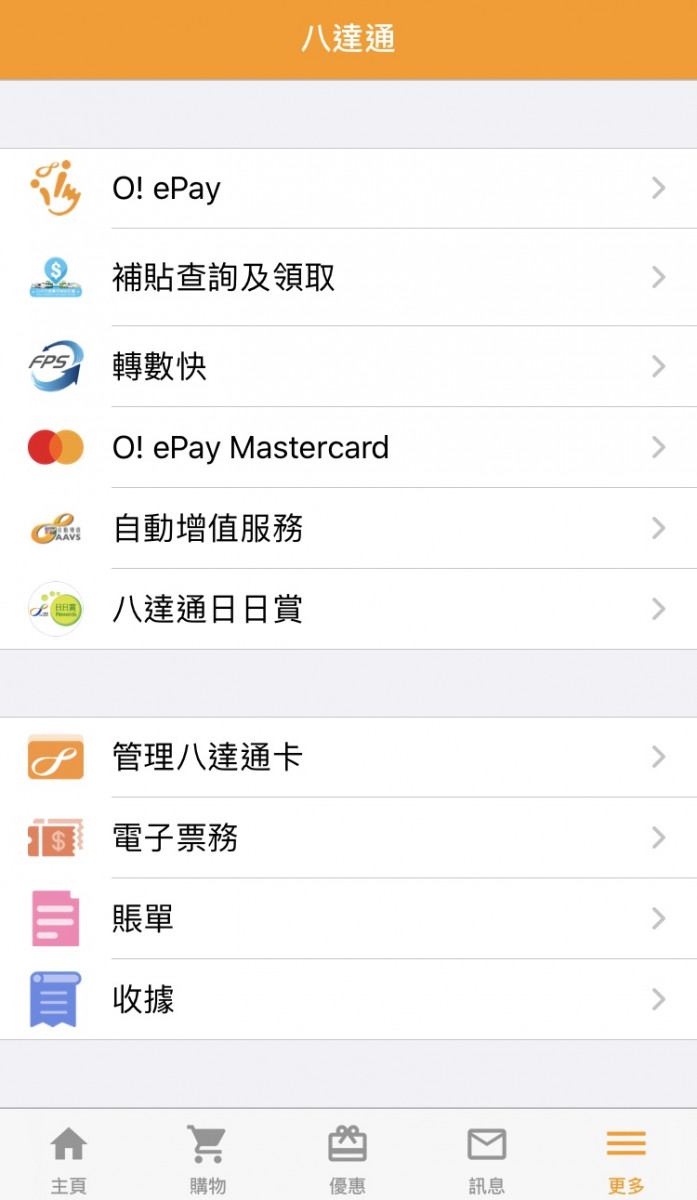
Task: Open 電子票務
Action: tap(348, 838)
